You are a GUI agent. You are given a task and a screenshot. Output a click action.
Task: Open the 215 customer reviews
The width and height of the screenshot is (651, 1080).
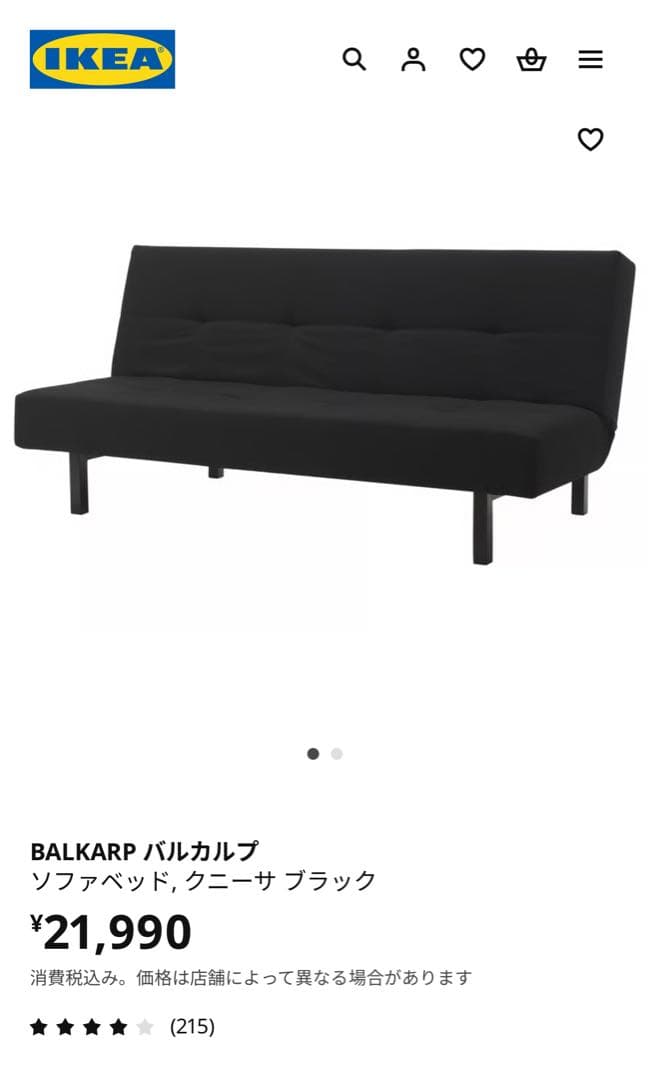click(191, 1026)
